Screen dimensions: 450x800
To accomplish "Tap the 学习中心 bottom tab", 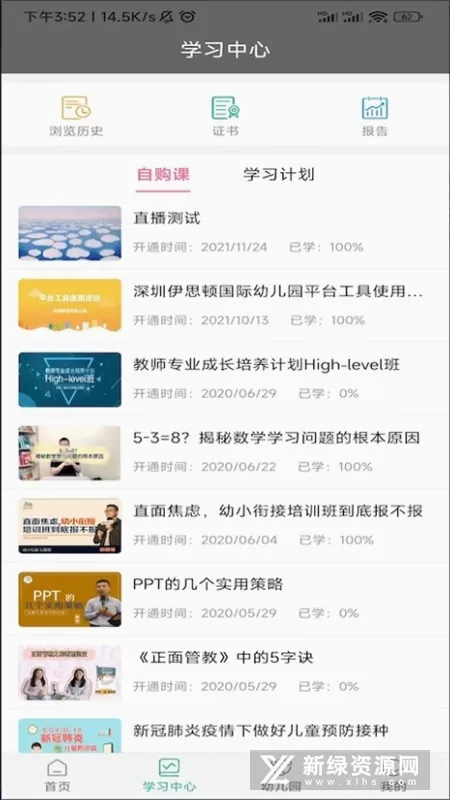I will pos(169,776).
